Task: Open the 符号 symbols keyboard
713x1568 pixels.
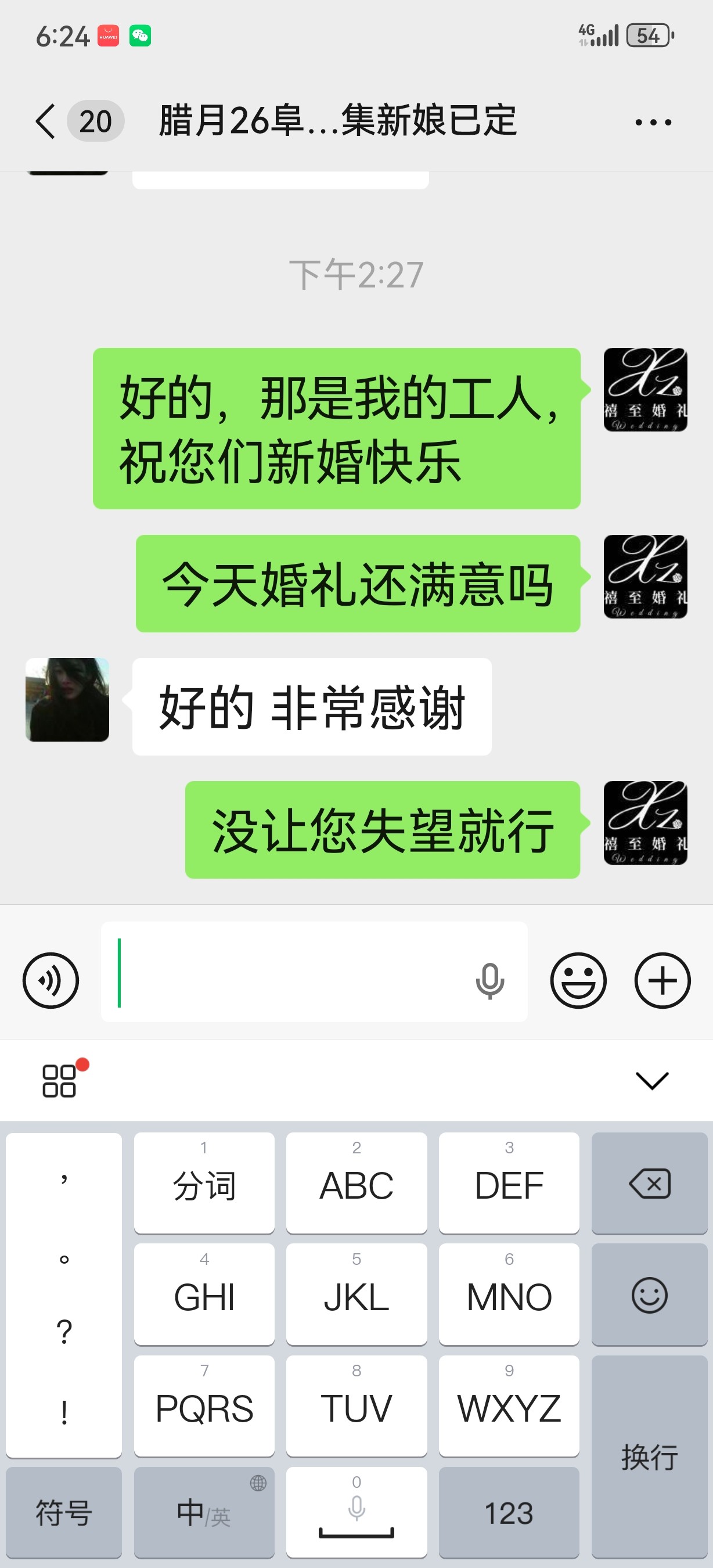Action: tap(64, 1512)
